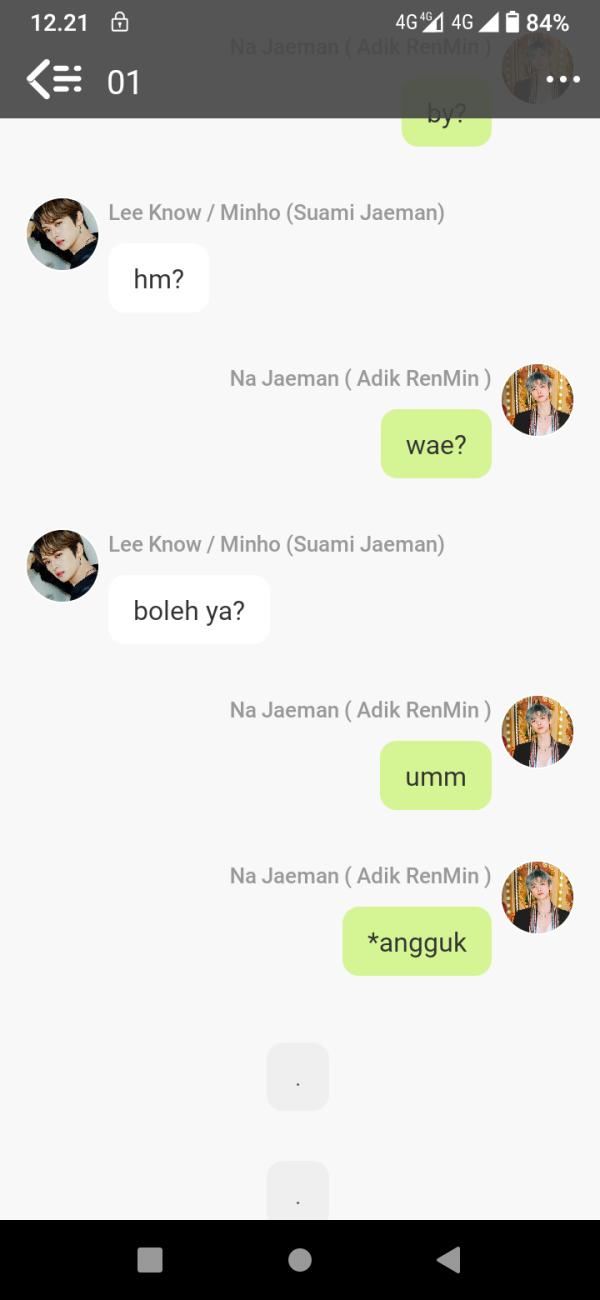Open the three-dot overflow menu
Image resolution: width=600 pixels, height=1300 pixels.
tap(563, 80)
